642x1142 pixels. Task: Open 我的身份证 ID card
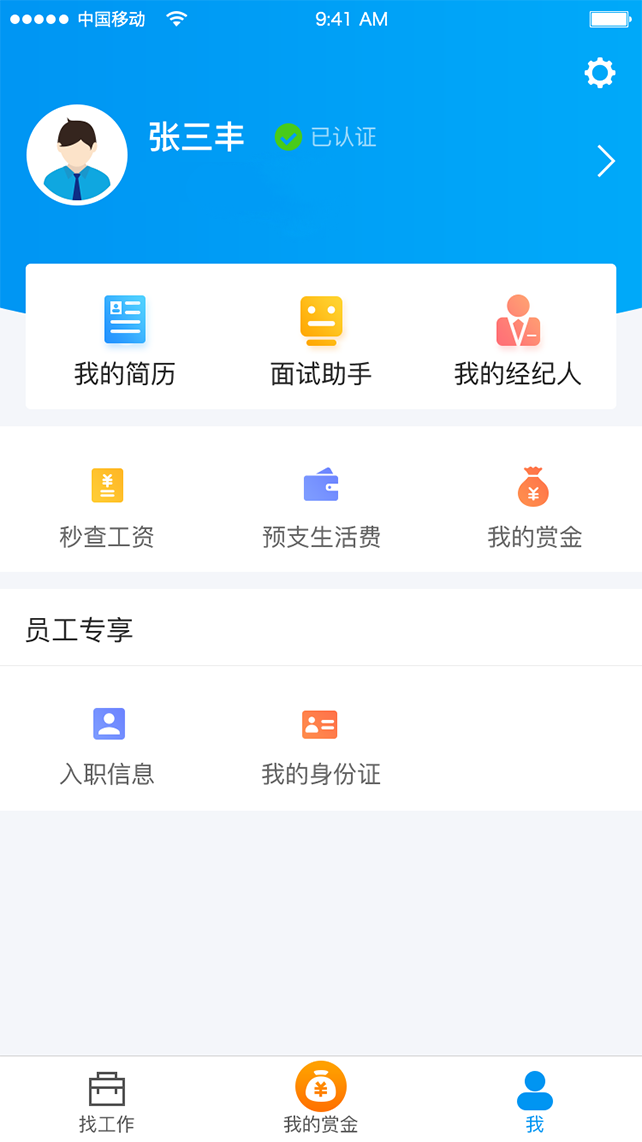pos(321,745)
